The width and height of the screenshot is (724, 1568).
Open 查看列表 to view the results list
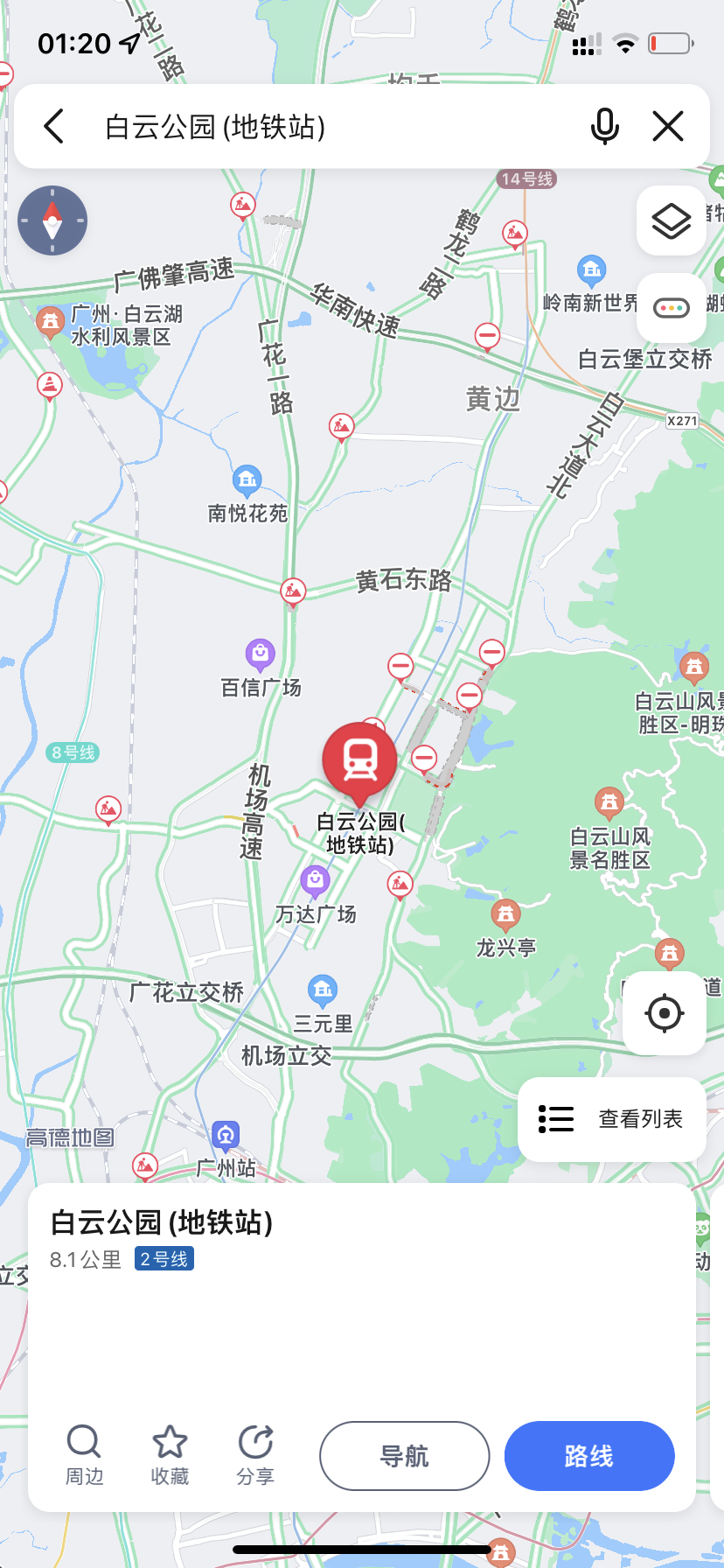tap(612, 1119)
